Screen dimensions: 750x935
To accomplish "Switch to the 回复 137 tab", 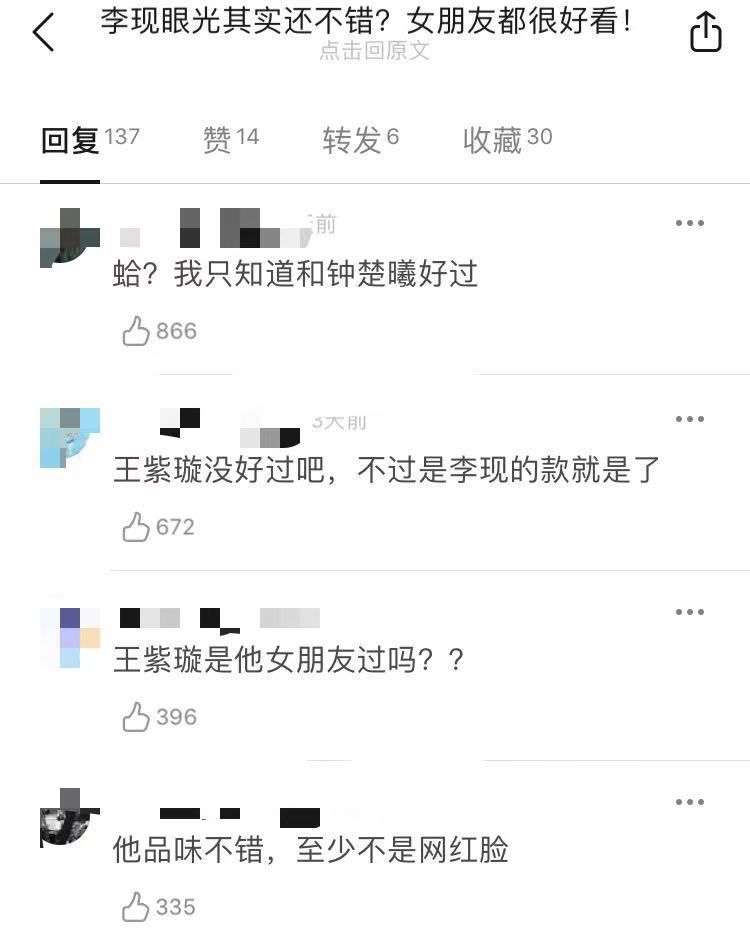I will pos(89,140).
